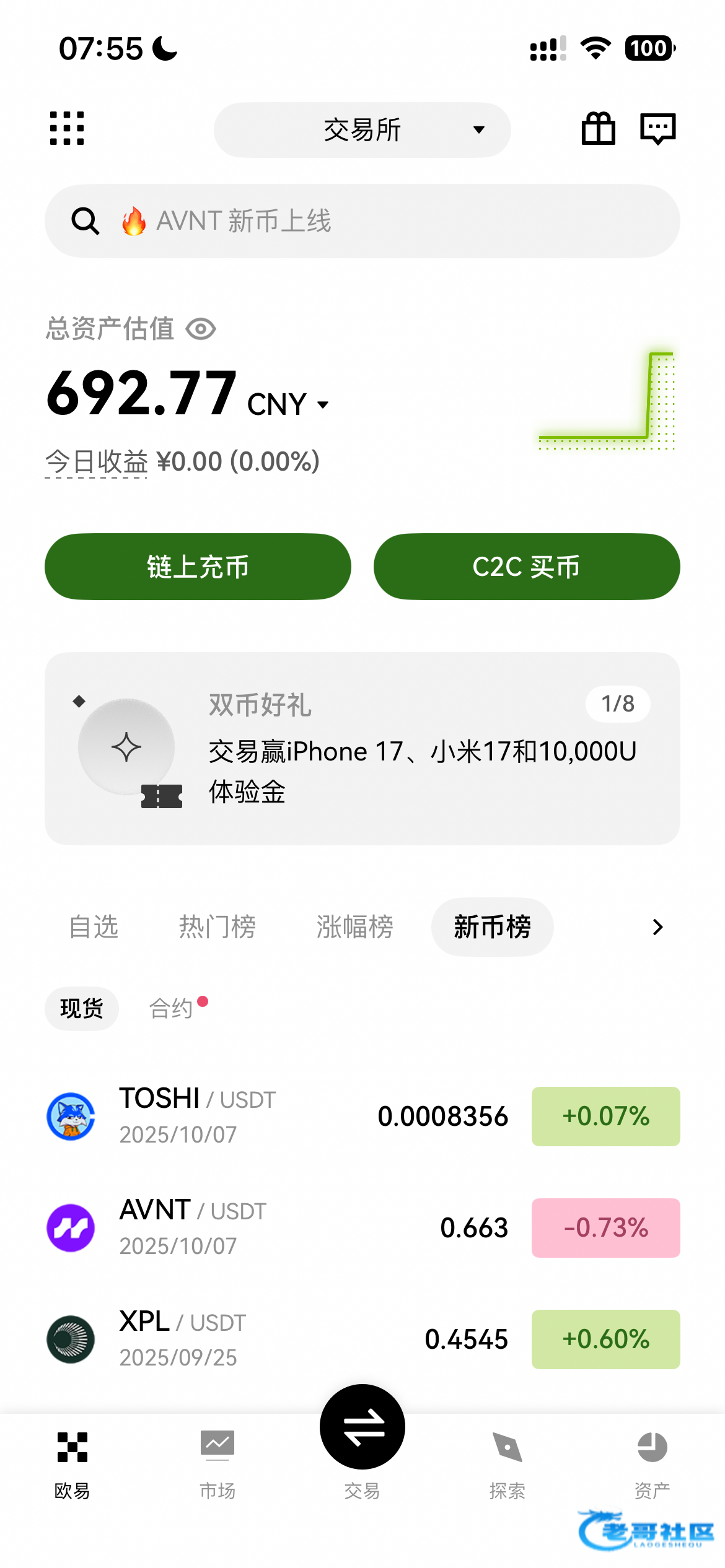Image resolution: width=725 pixels, height=1568 pixels.
Task: Tap the AVNT 新币上线 search box
Action: [362, 221]
